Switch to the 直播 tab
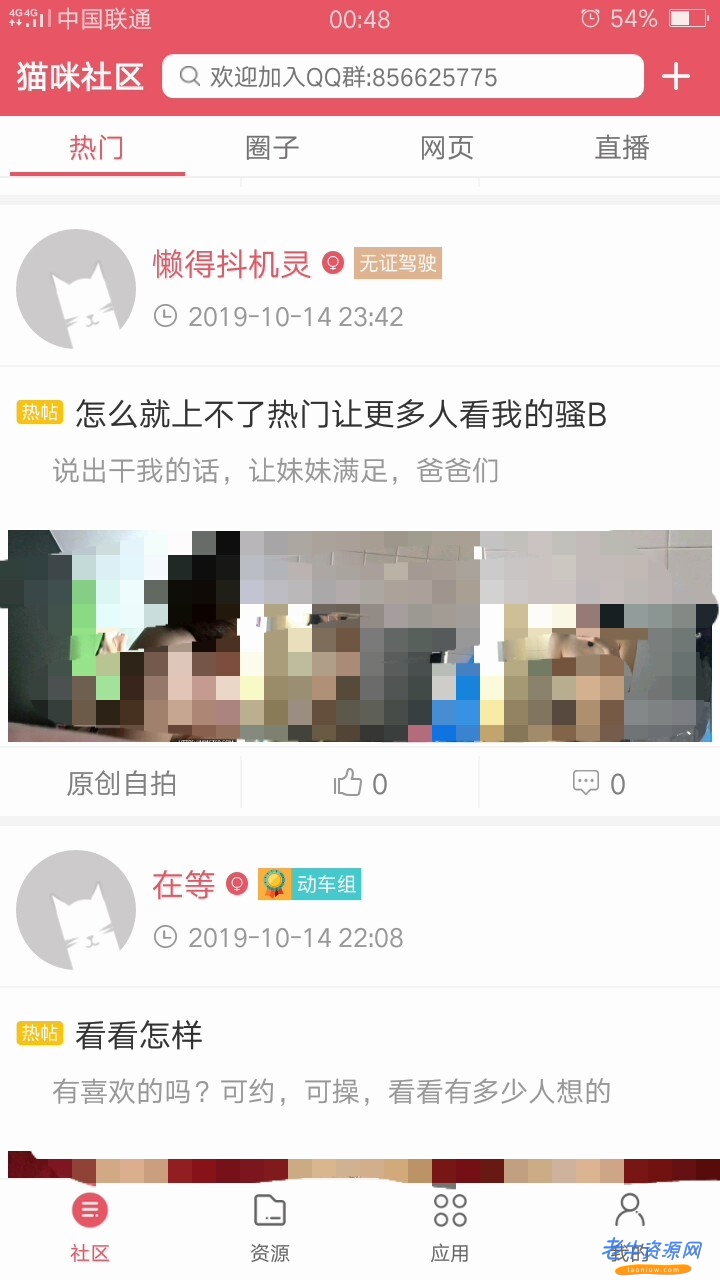This screenshot has height=1280, width=720. (x=622, y=148)
